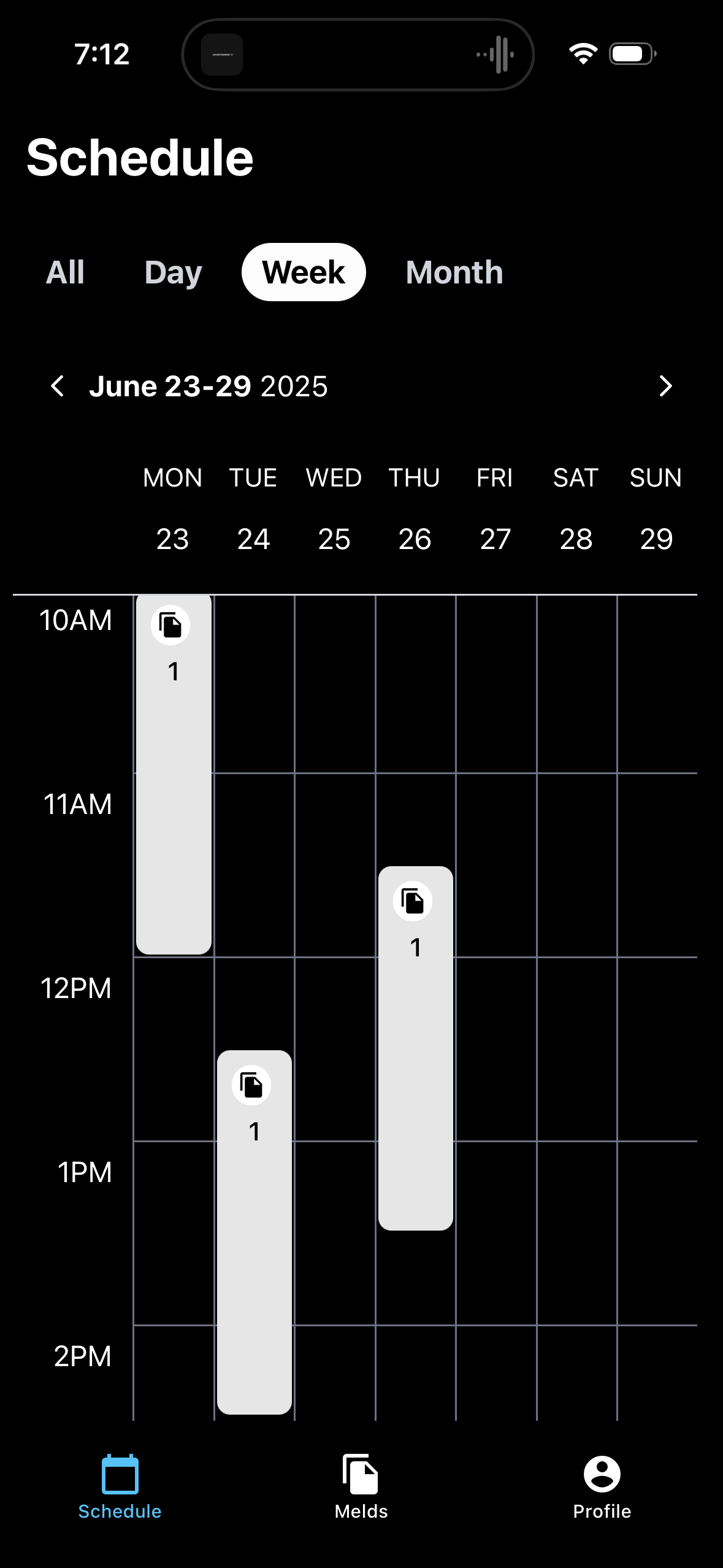Open Thursday's midday meld event

point(415,1049)
